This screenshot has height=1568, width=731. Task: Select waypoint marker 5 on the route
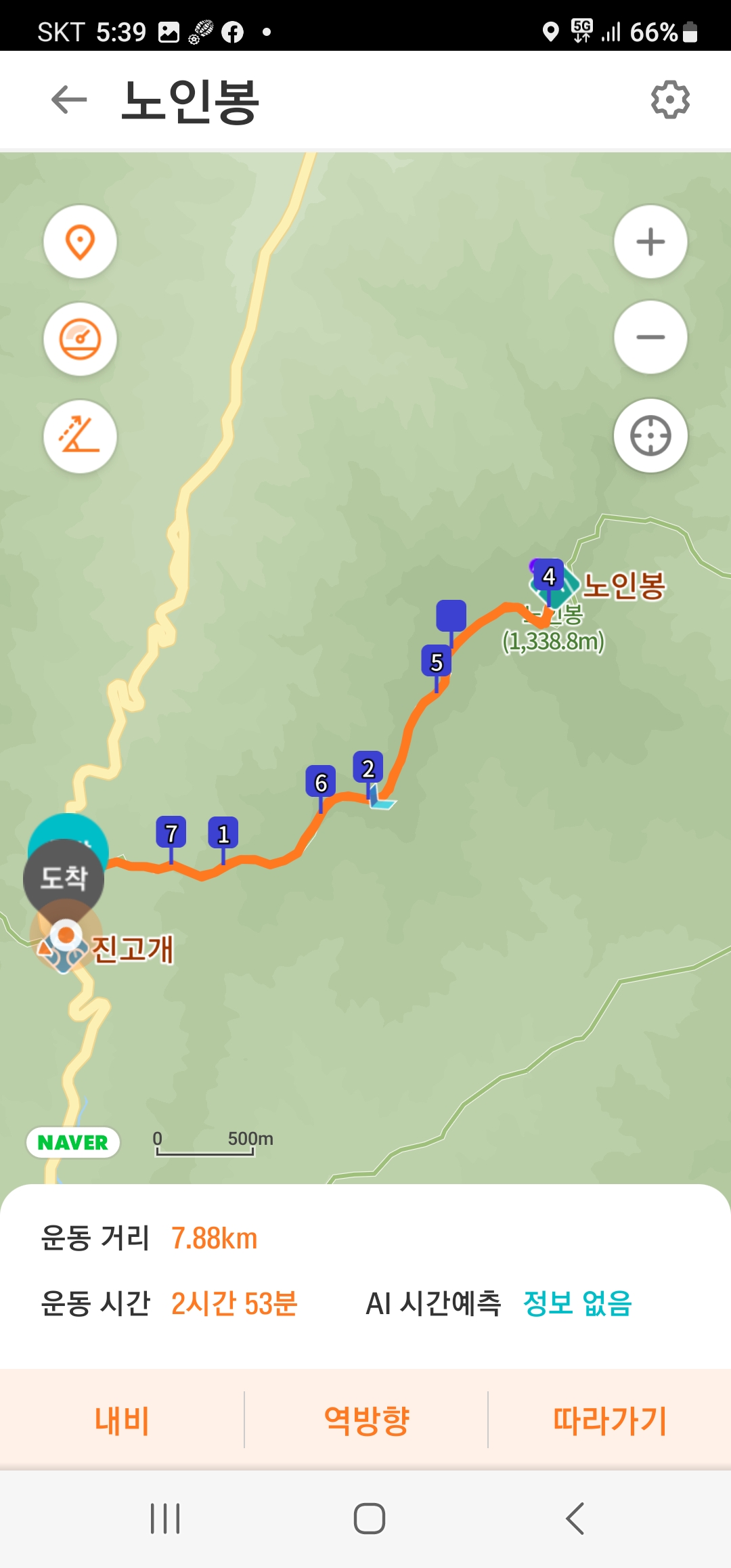(x=437, y=661)
